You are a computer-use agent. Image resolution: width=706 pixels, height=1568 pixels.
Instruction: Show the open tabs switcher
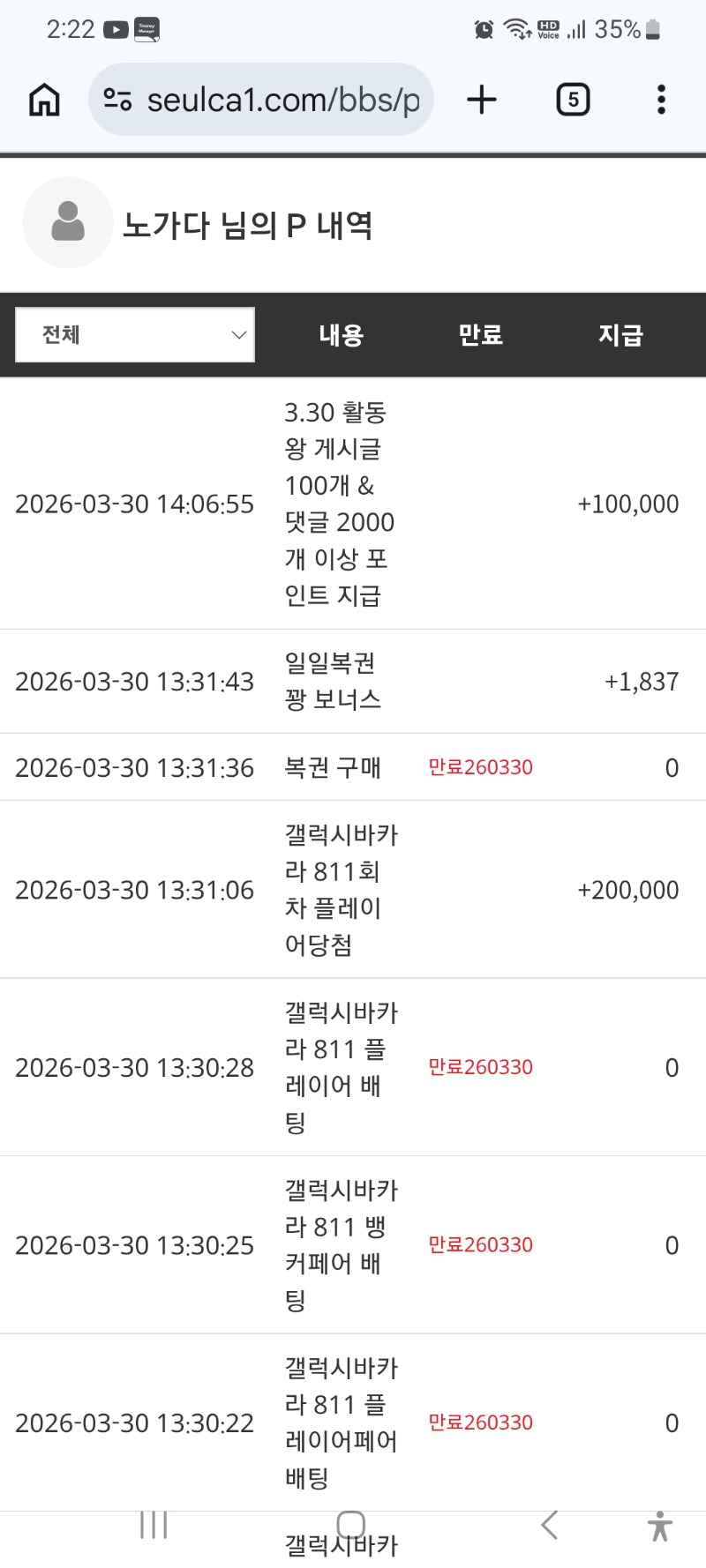coord(573,100)
